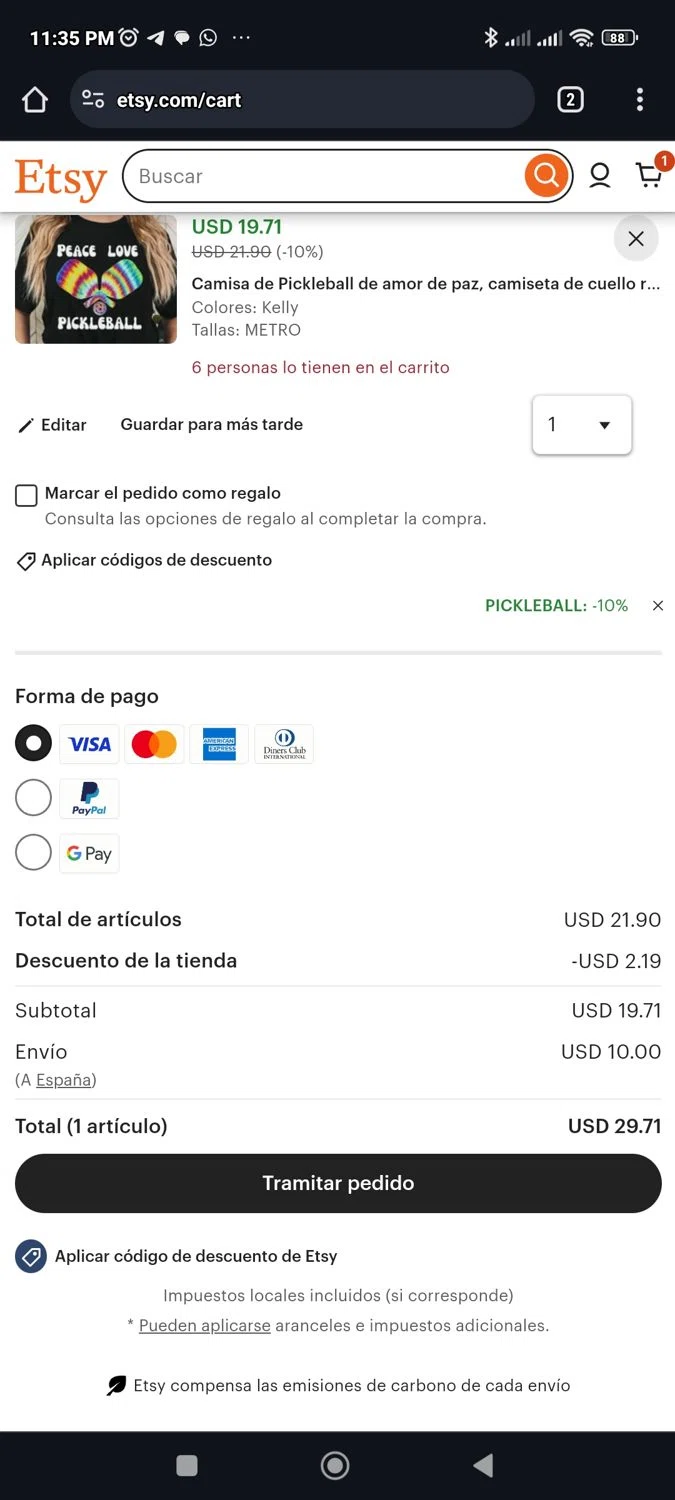Tap Editar for the cart item
Screen dimensions: 675x1500
click(x=53, y=425)
